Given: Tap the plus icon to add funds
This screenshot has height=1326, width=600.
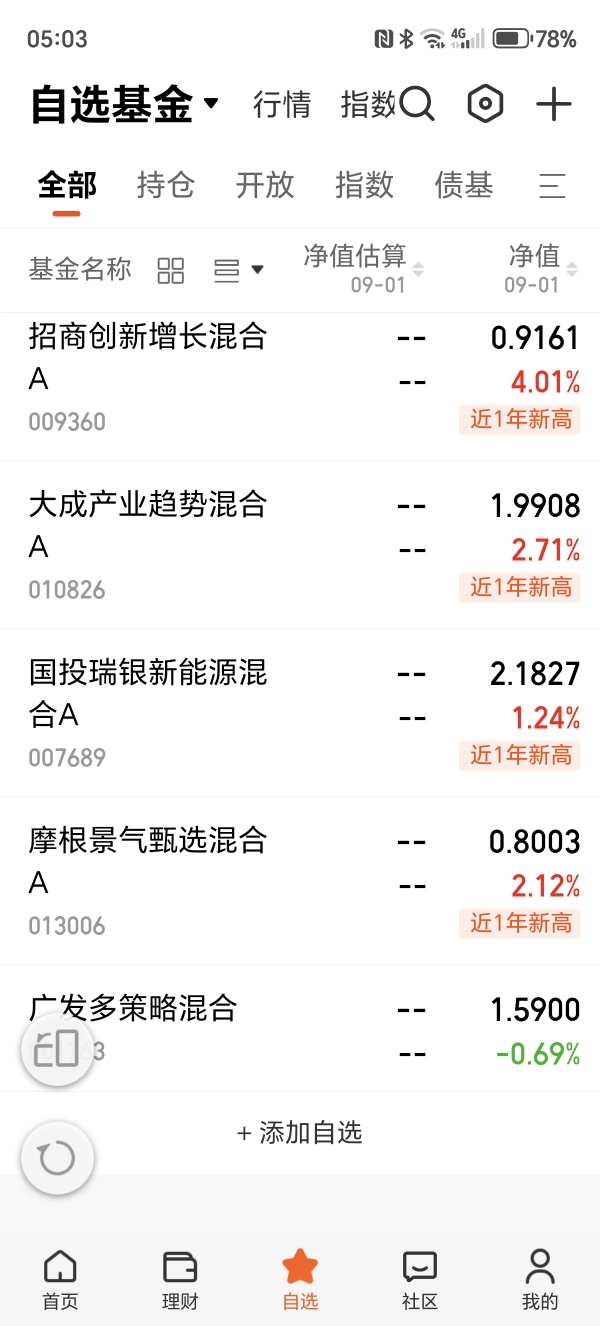Looking at the screenshot, I should 554,104.
